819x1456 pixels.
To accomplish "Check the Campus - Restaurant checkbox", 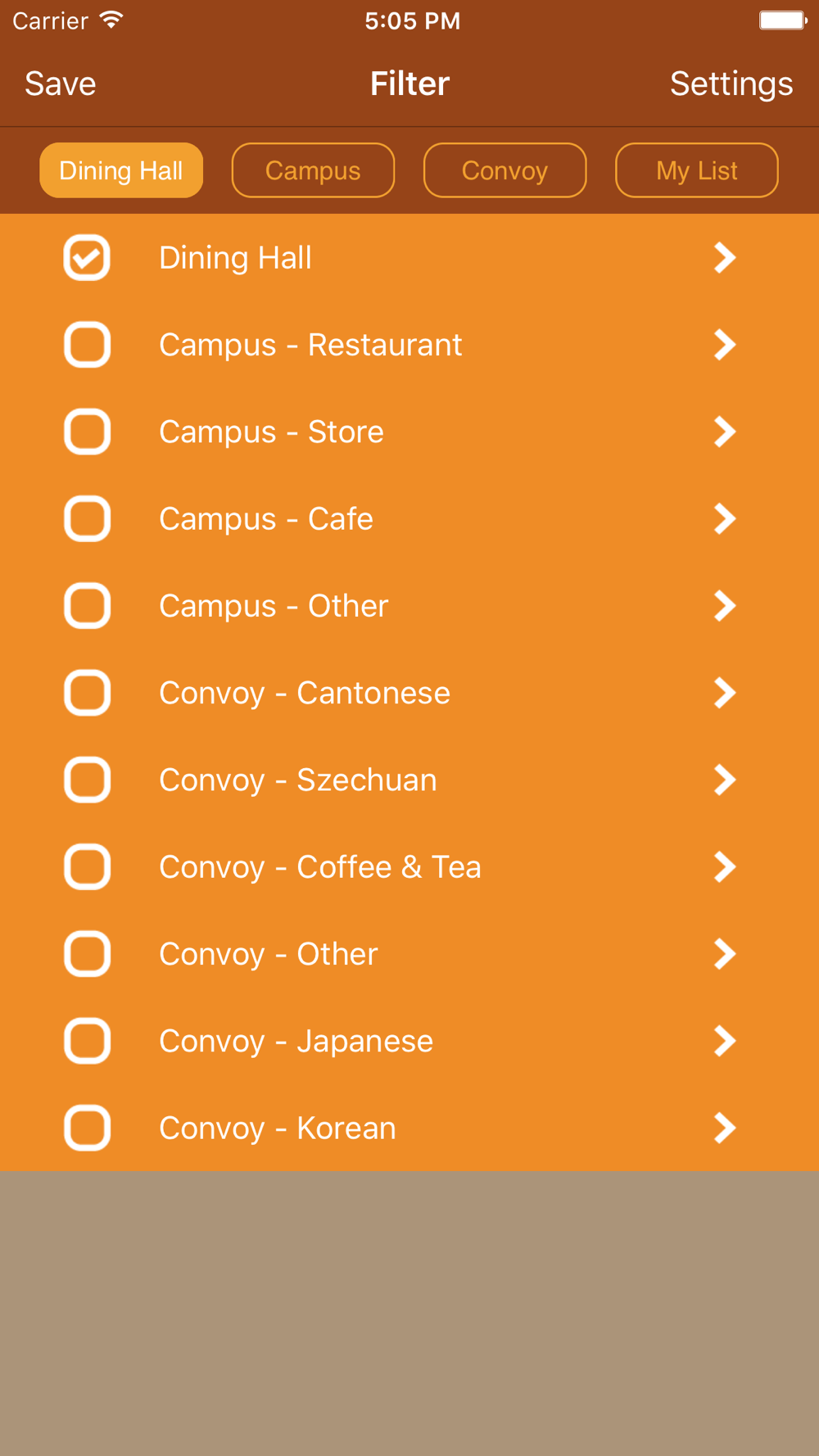I will point(87,345).
